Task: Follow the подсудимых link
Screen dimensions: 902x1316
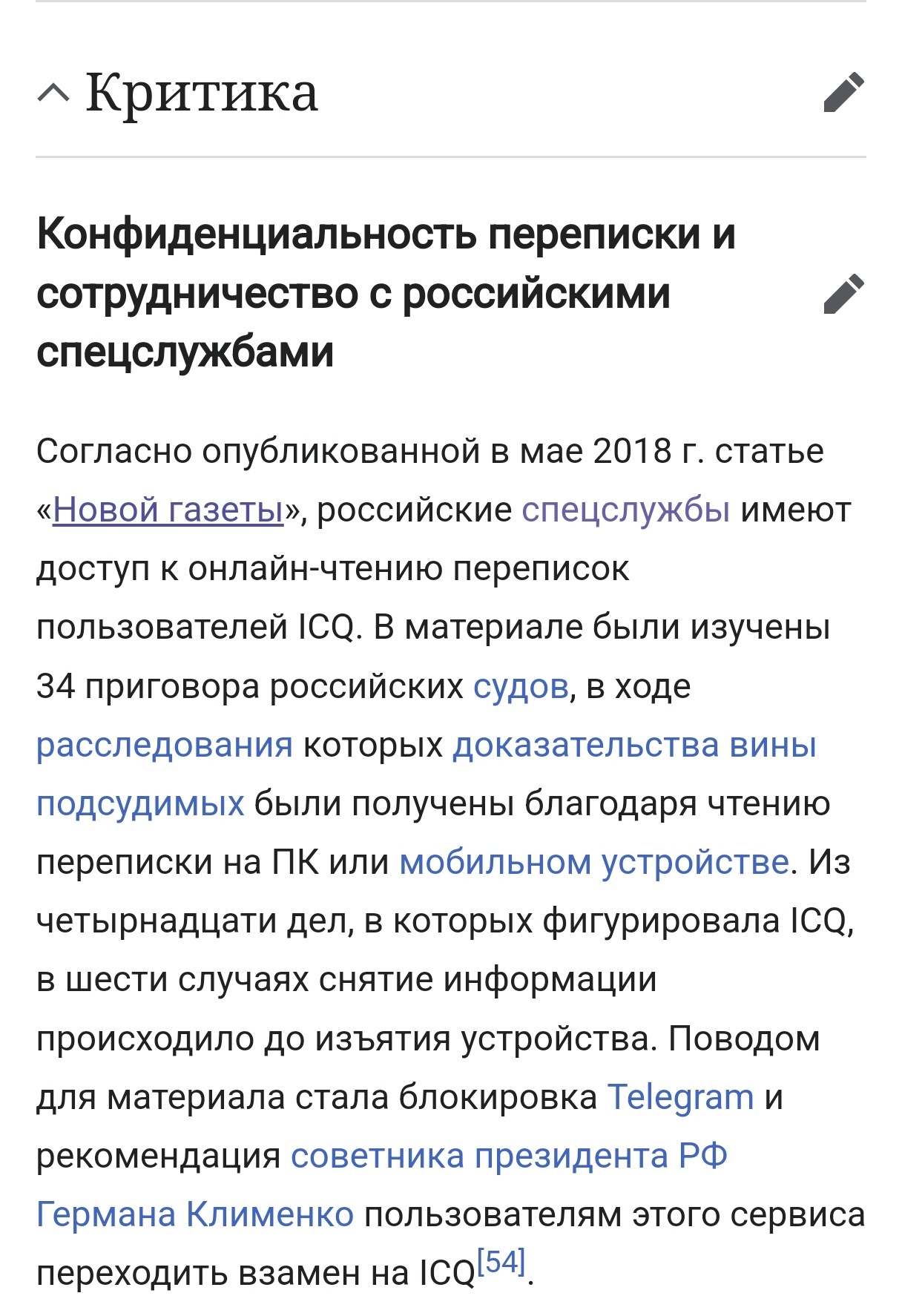Action: coord(140,803)
